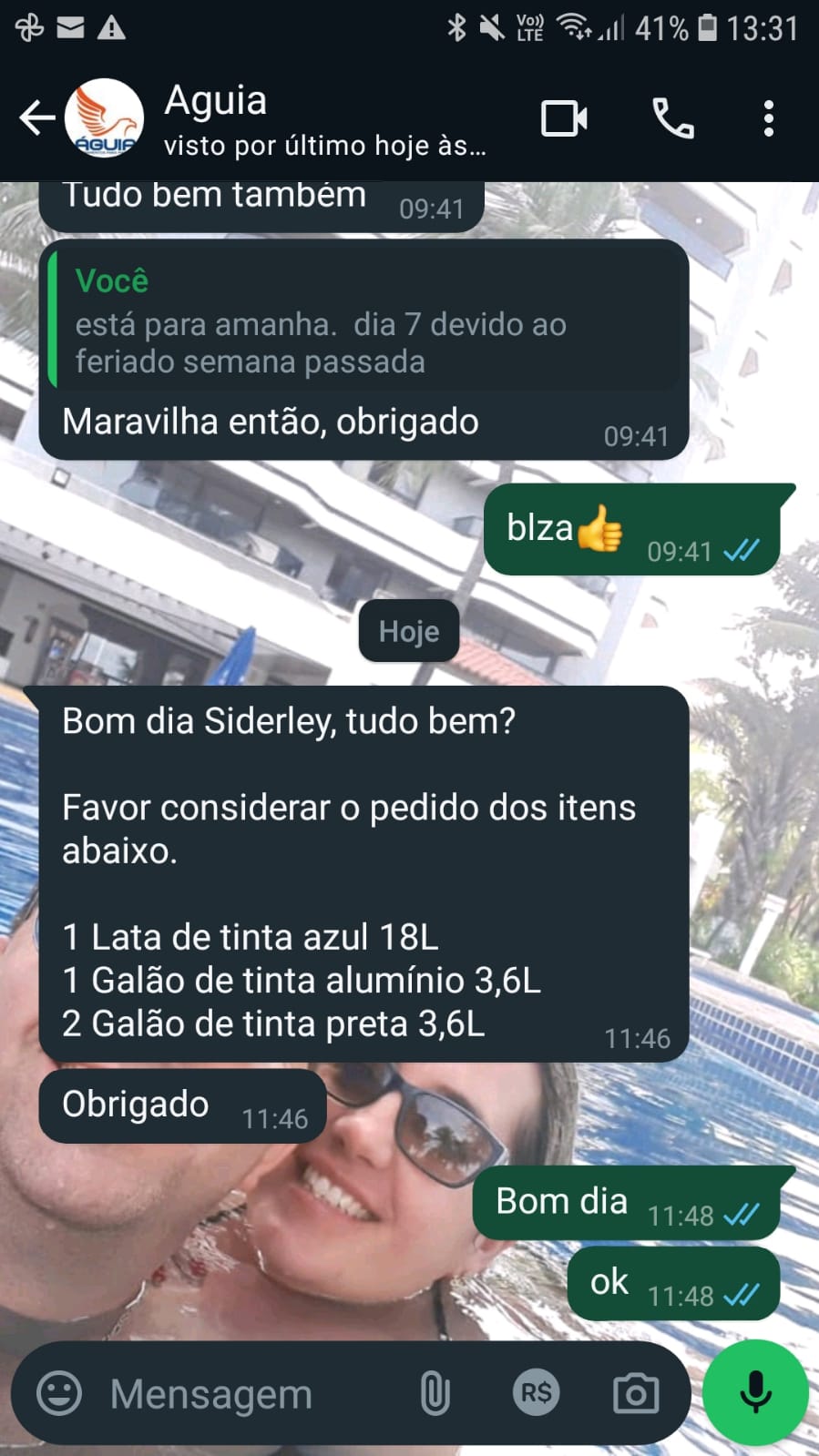Open the camera to send a photo
Image resolution: width=819 pixels, height=1456 pixels.
point(636,1393)
